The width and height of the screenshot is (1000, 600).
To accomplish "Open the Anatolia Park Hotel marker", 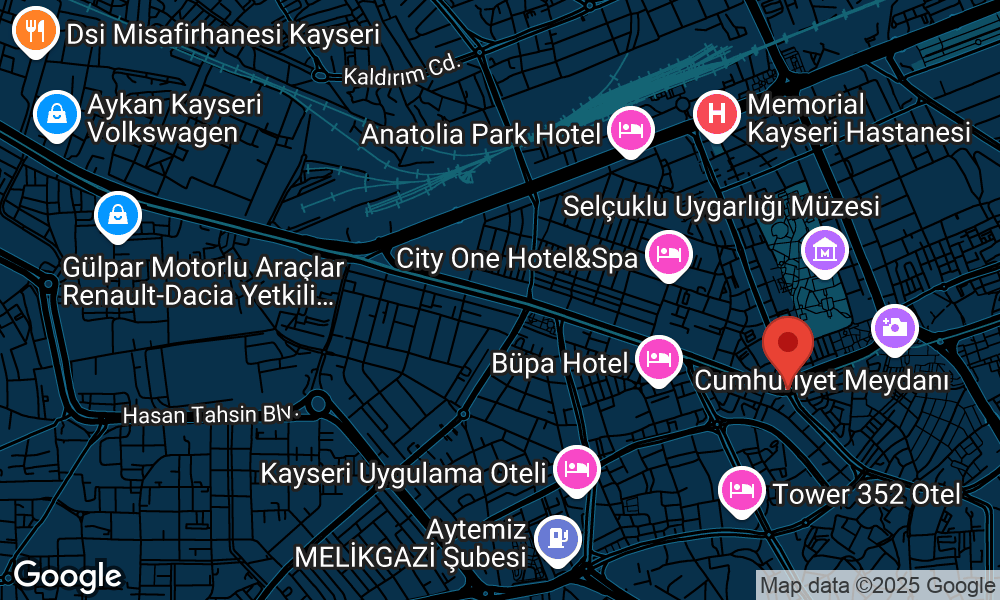I will [x=631, y=130].
